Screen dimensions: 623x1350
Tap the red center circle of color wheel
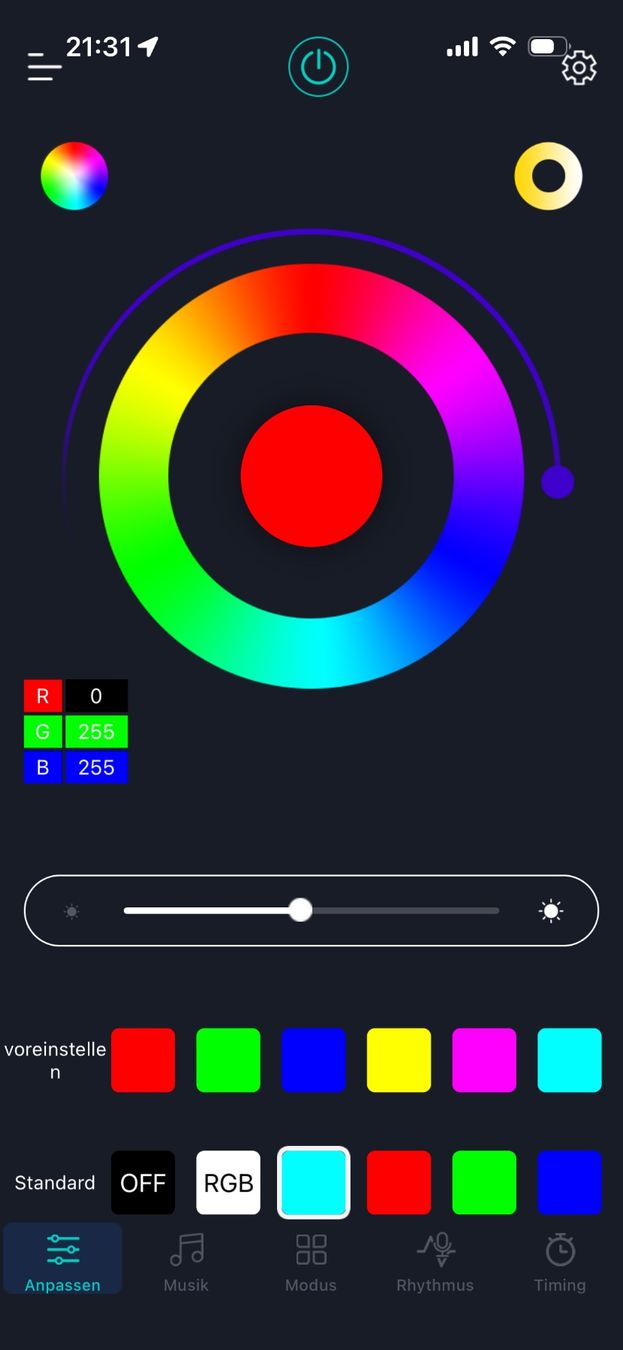coord(312,476)
